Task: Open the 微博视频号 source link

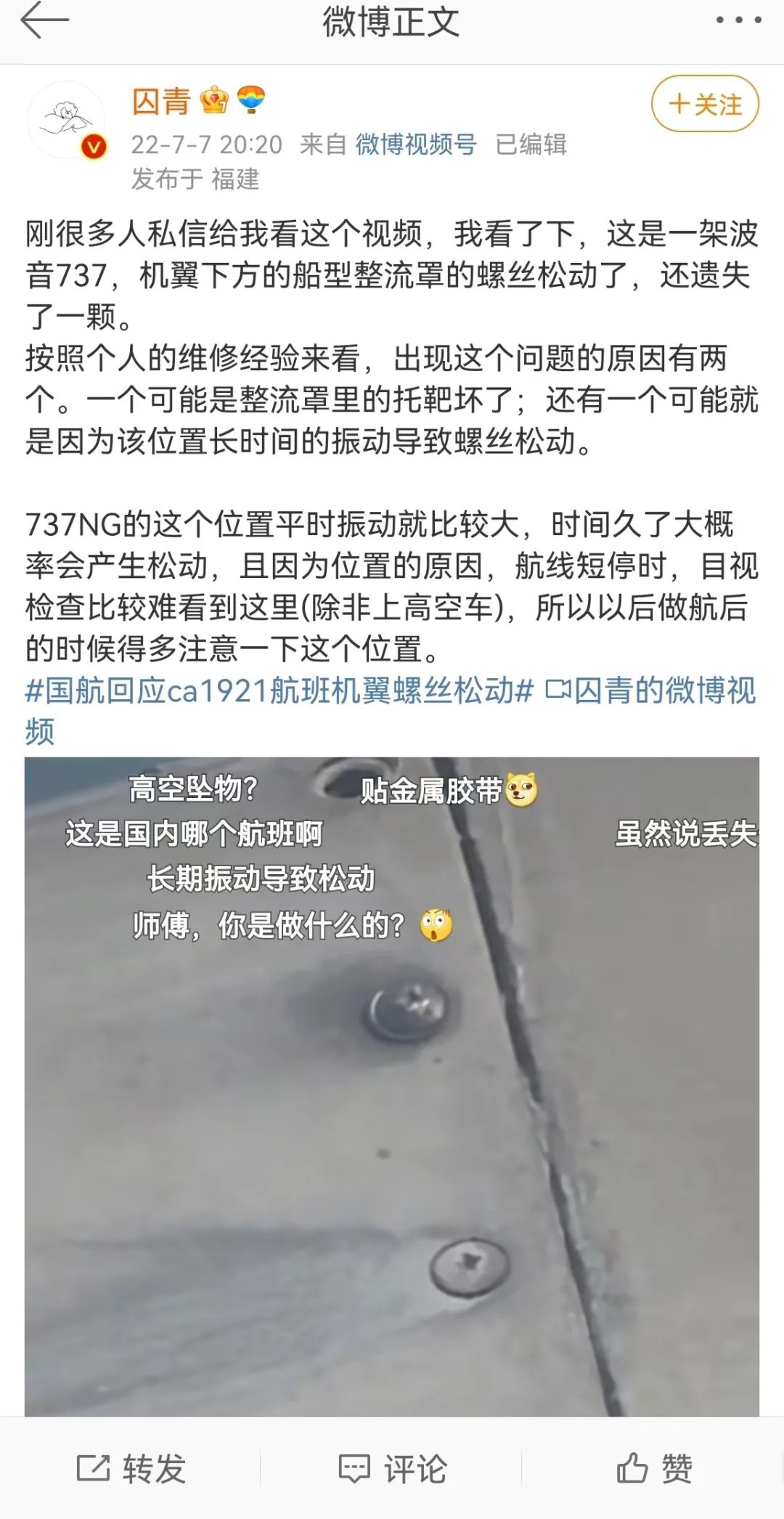Action: click(415, 144)
